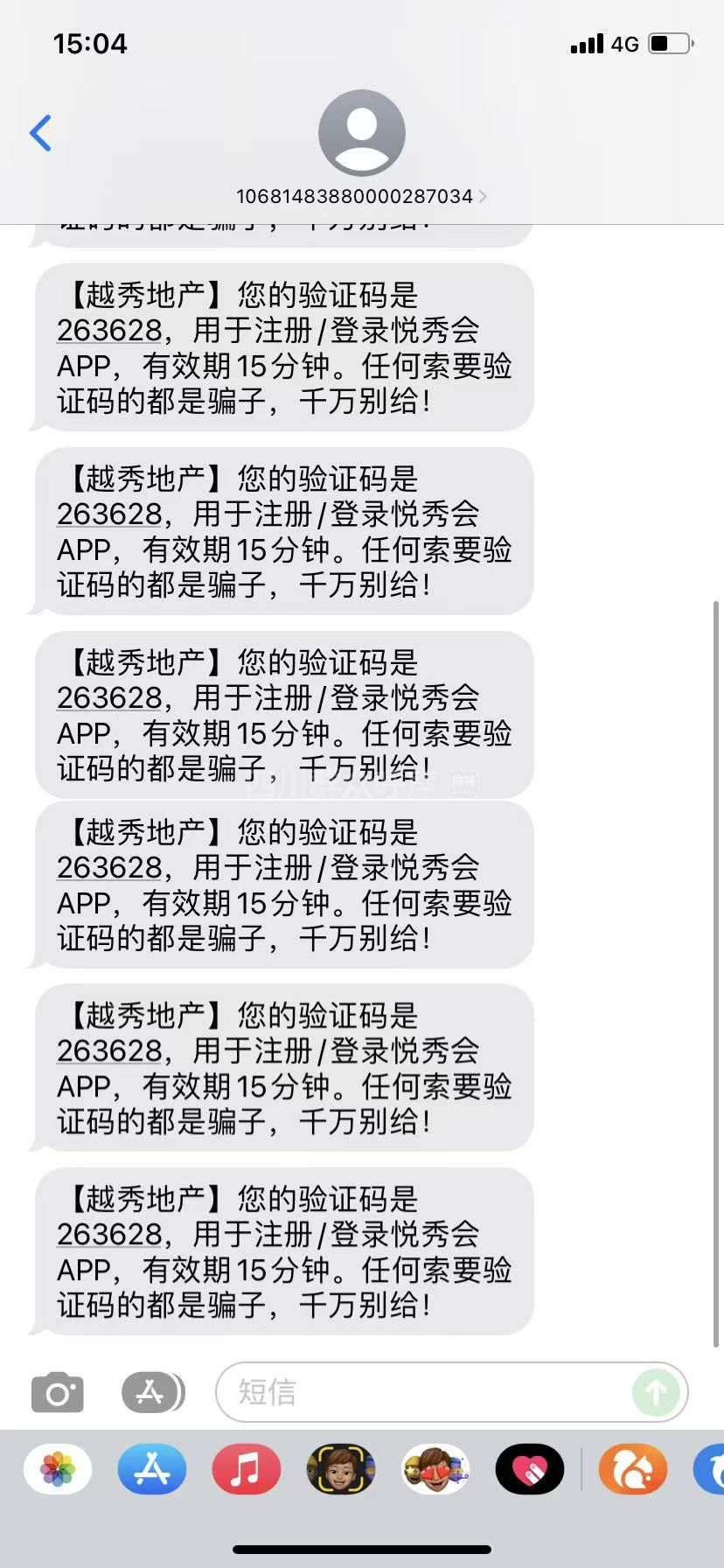Open sender details for 10681483880000287034
724x1568 pixels.
361,196
